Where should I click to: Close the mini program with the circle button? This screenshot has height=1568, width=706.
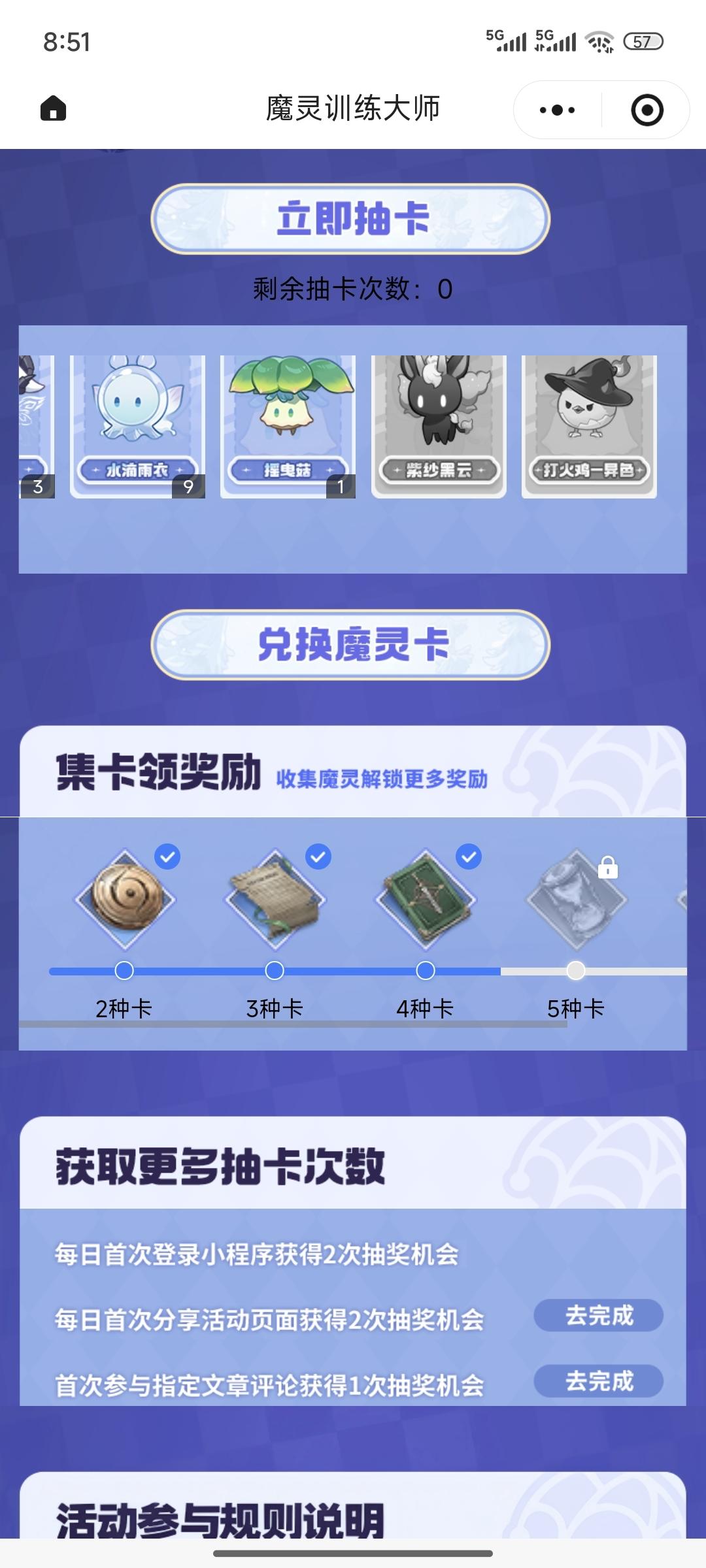coord(647,110)
